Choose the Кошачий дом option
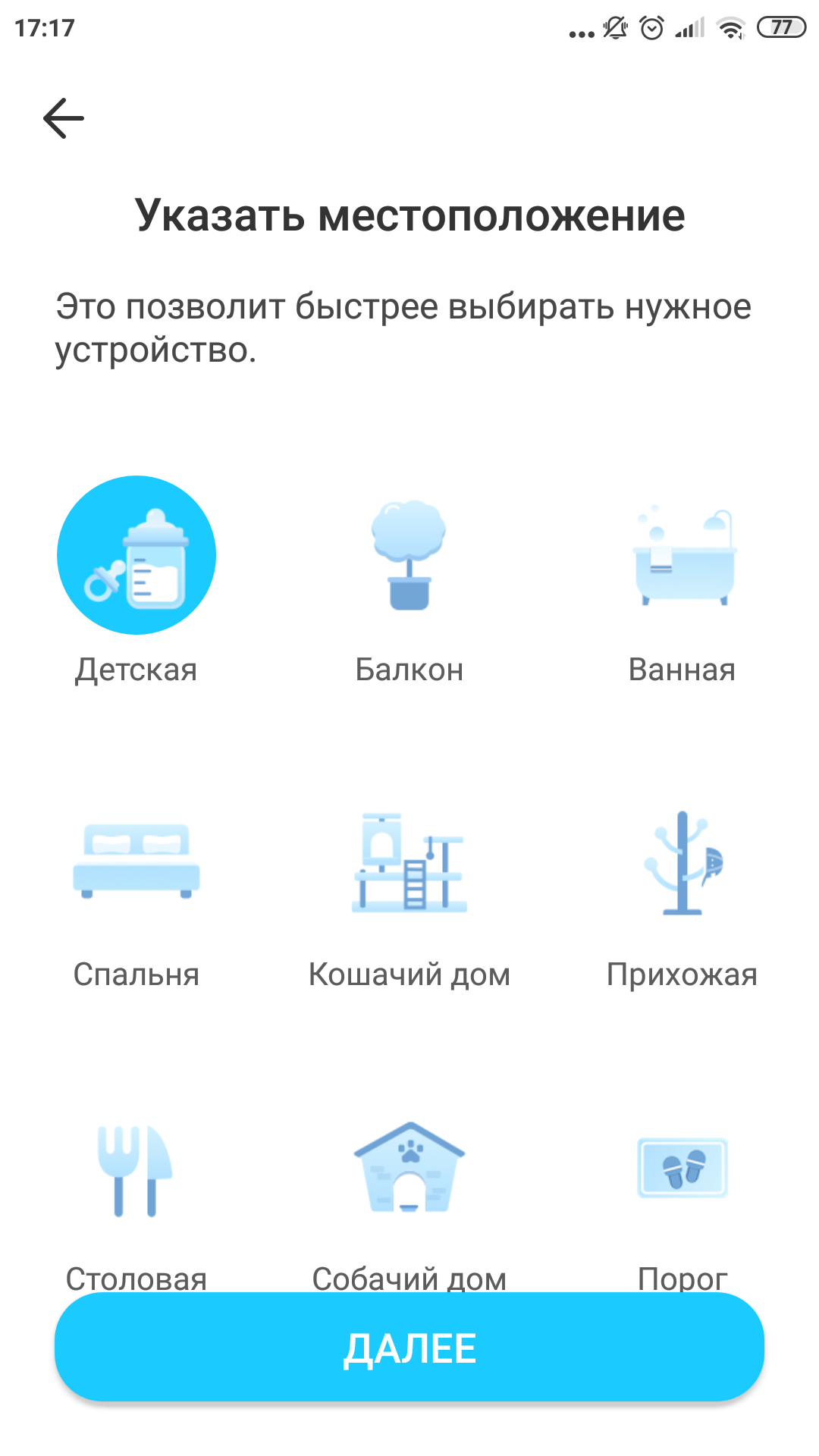 click(409, 863)
